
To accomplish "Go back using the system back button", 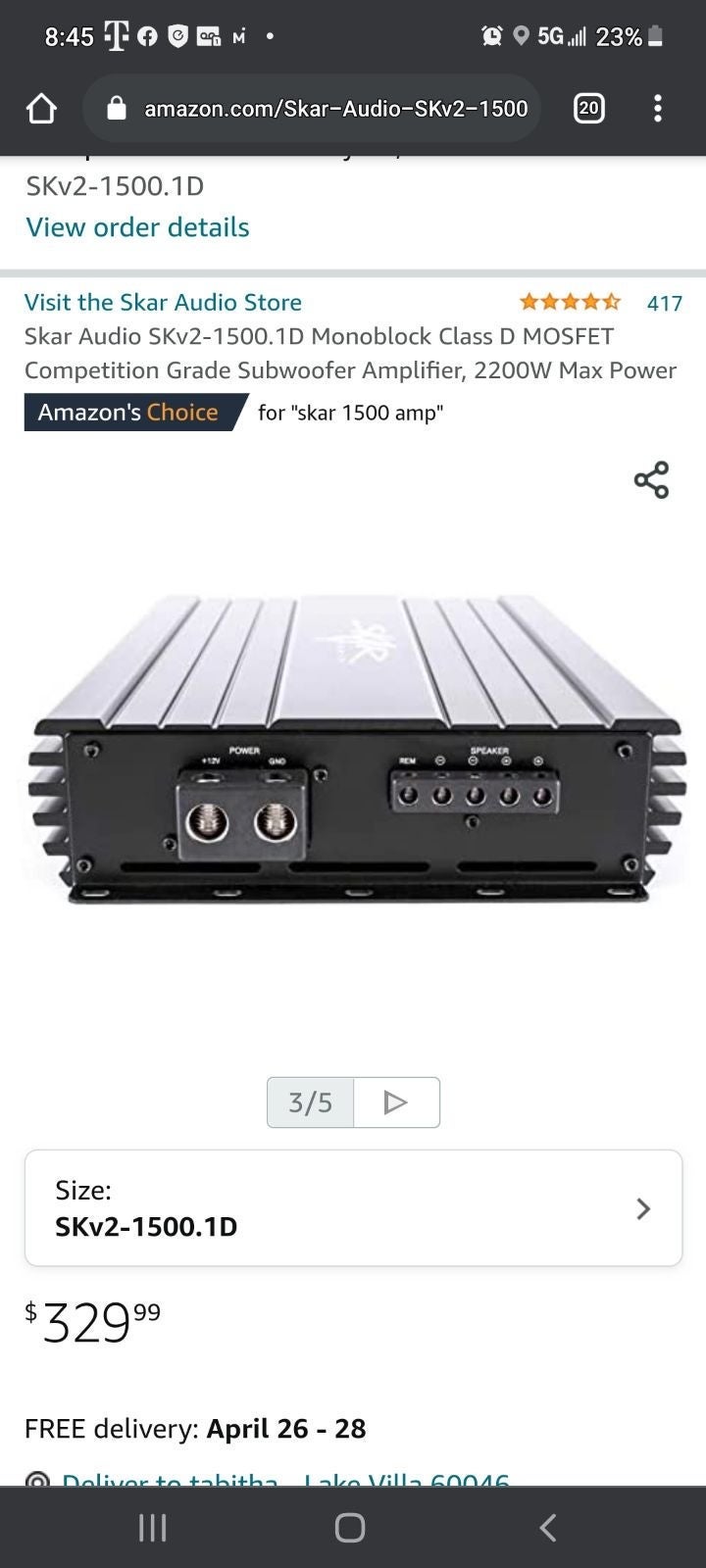I will (x=548, y=1527).
